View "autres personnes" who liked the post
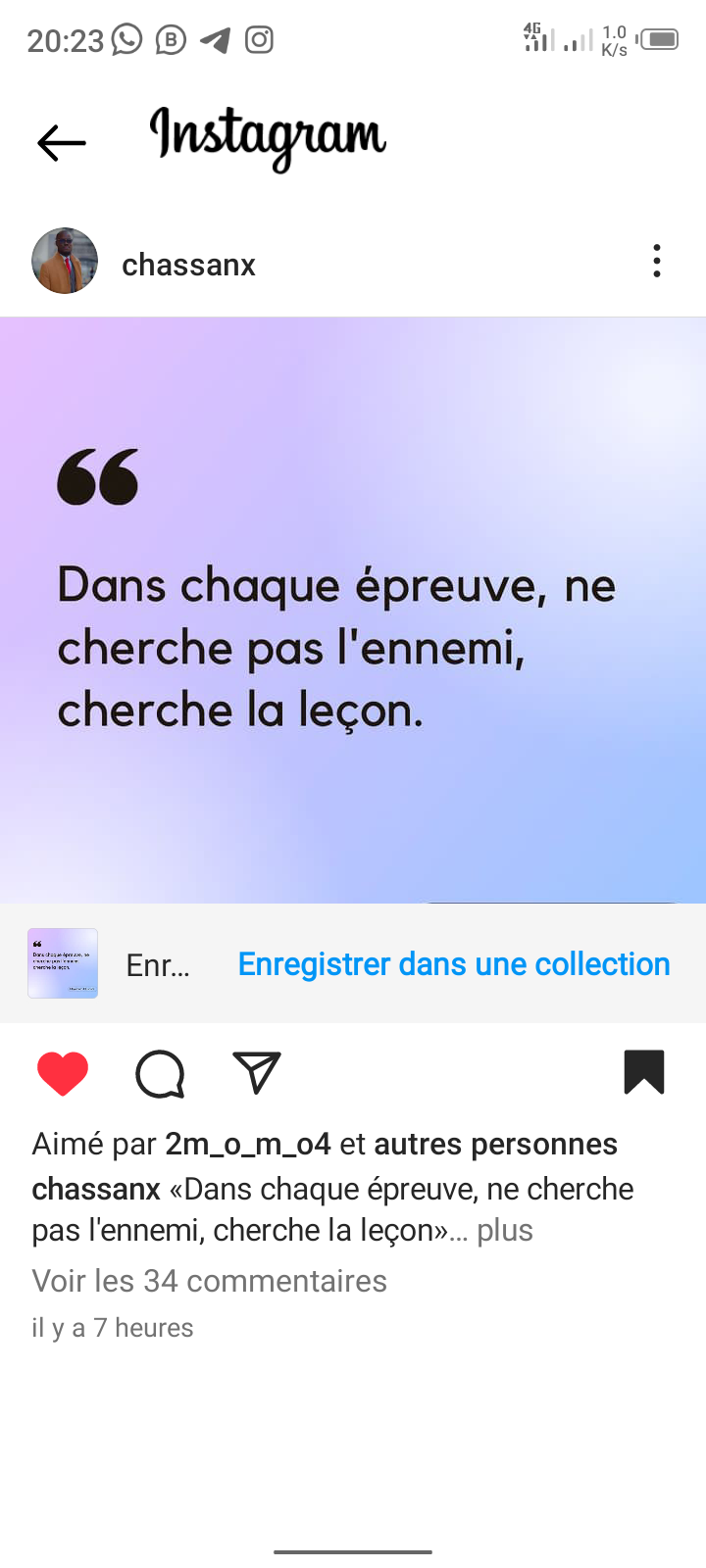706x1568 pixels. point(495,1144)
